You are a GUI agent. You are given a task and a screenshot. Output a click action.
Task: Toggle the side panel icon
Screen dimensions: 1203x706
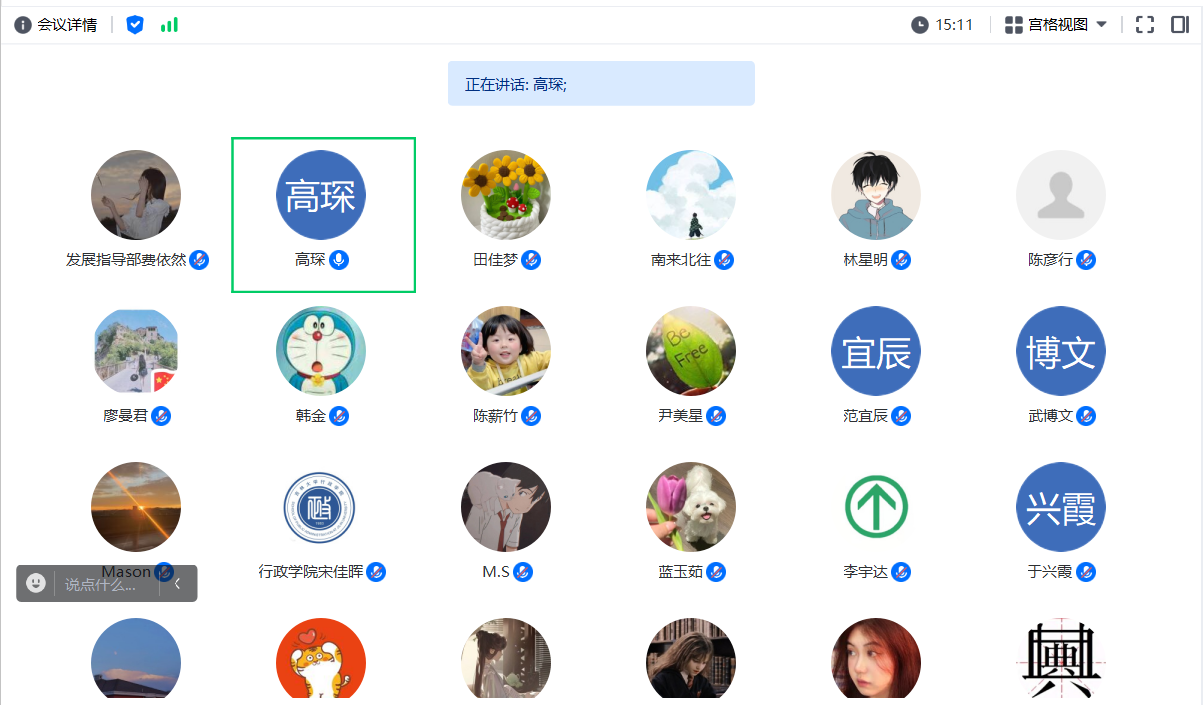(1179, 25)
